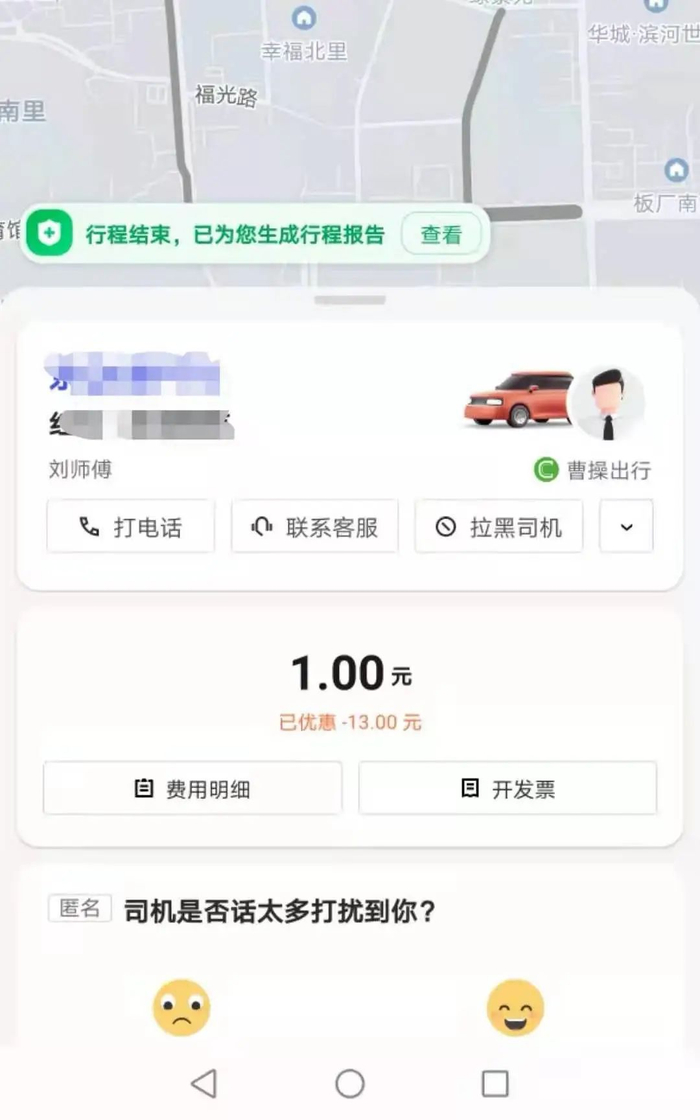Contact customer service via 联系客服
The image size is (700, 1120).
pyautogui.click(x=314, y=527)
